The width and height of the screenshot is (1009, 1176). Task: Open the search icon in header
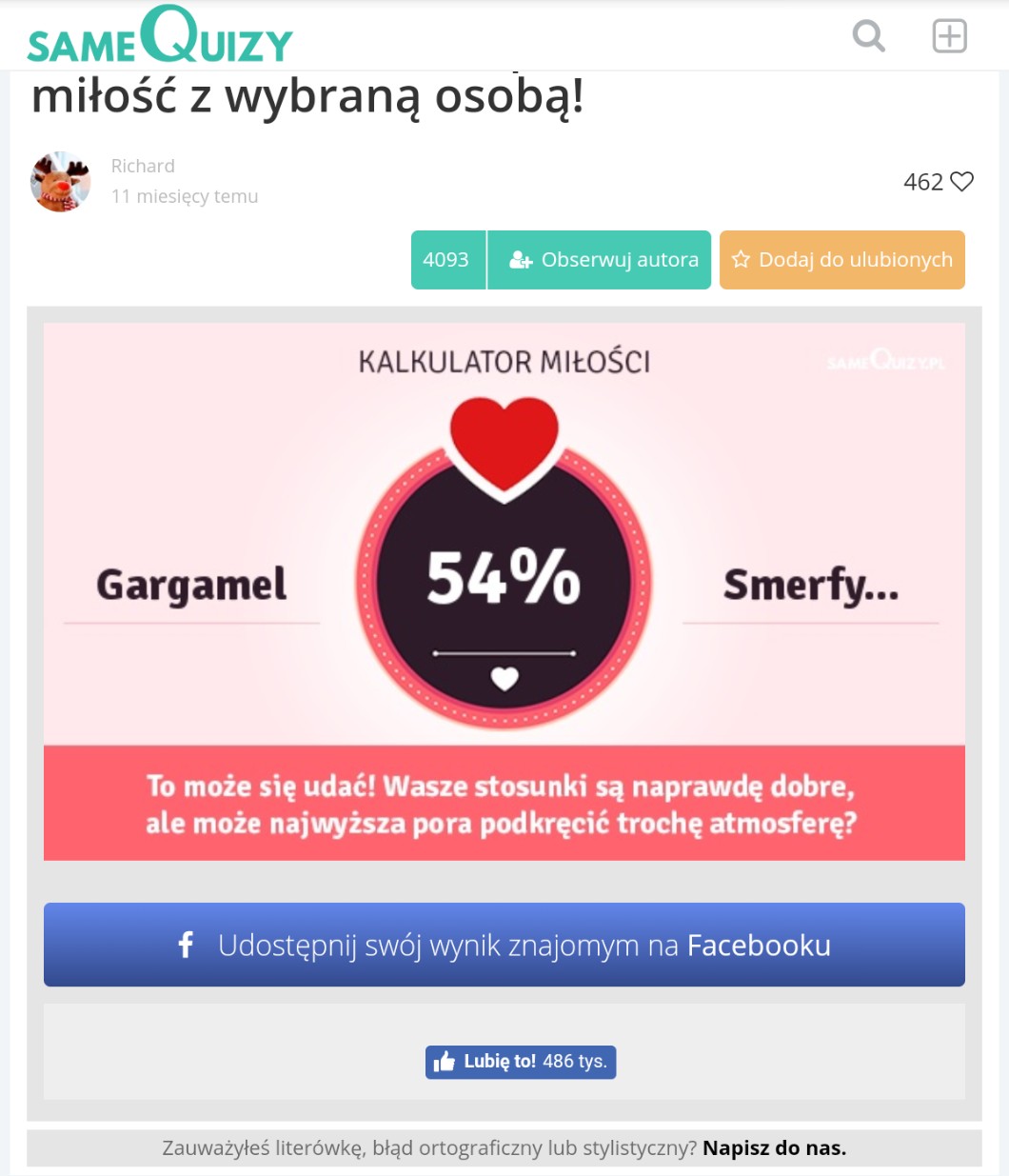point(868,37)
